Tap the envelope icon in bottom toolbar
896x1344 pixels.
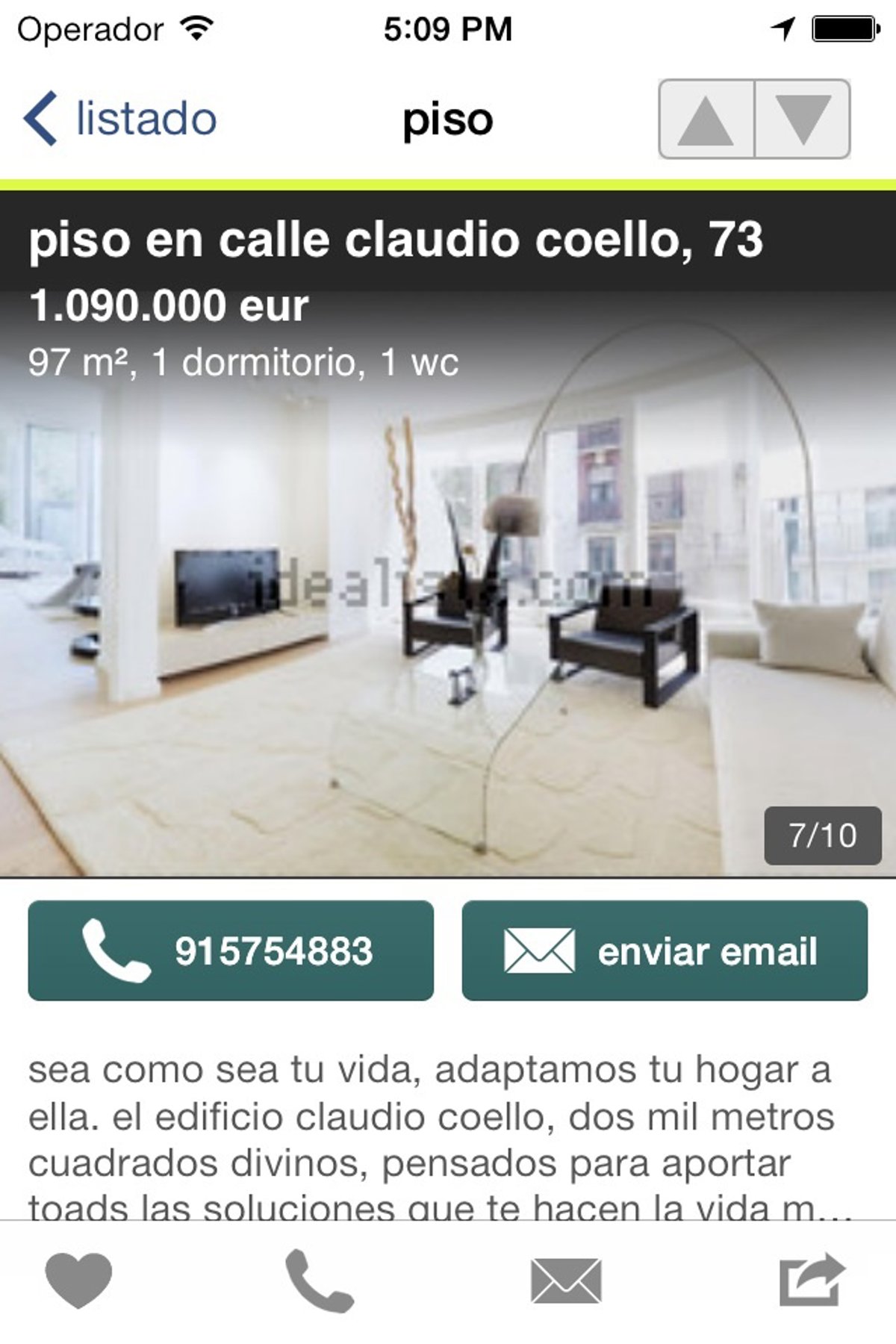(566, 1281)
